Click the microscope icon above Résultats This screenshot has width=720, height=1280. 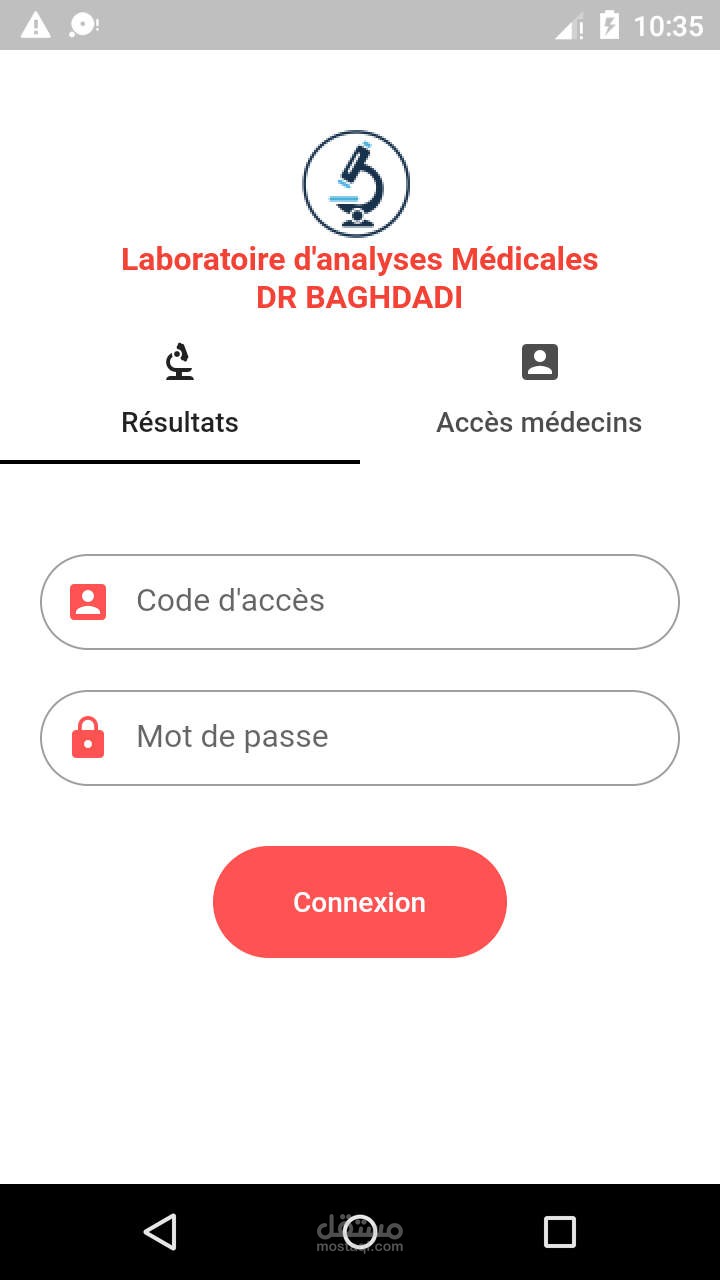point(180,362)
